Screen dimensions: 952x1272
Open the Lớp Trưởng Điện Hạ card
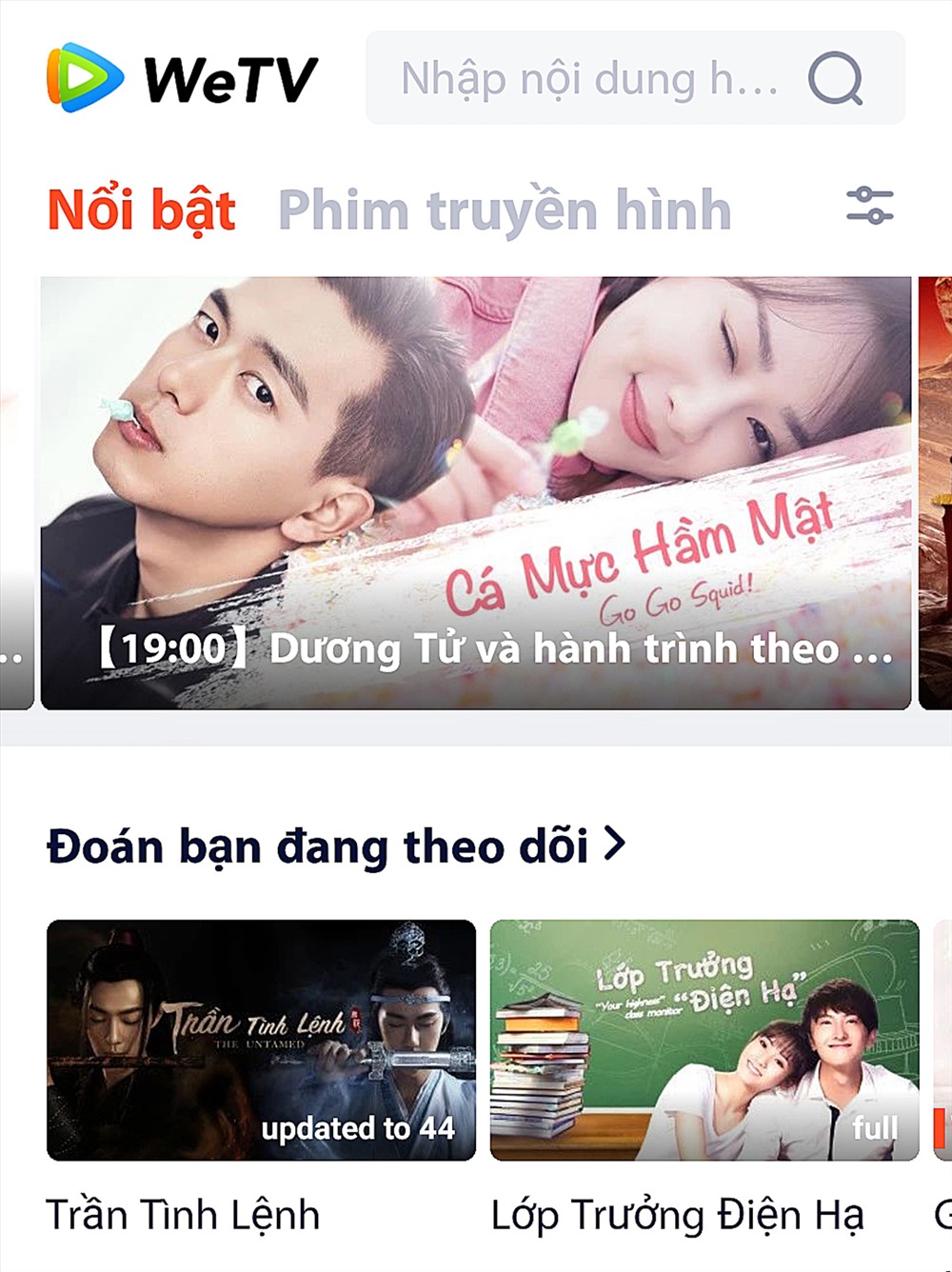tap(704, 1040)
